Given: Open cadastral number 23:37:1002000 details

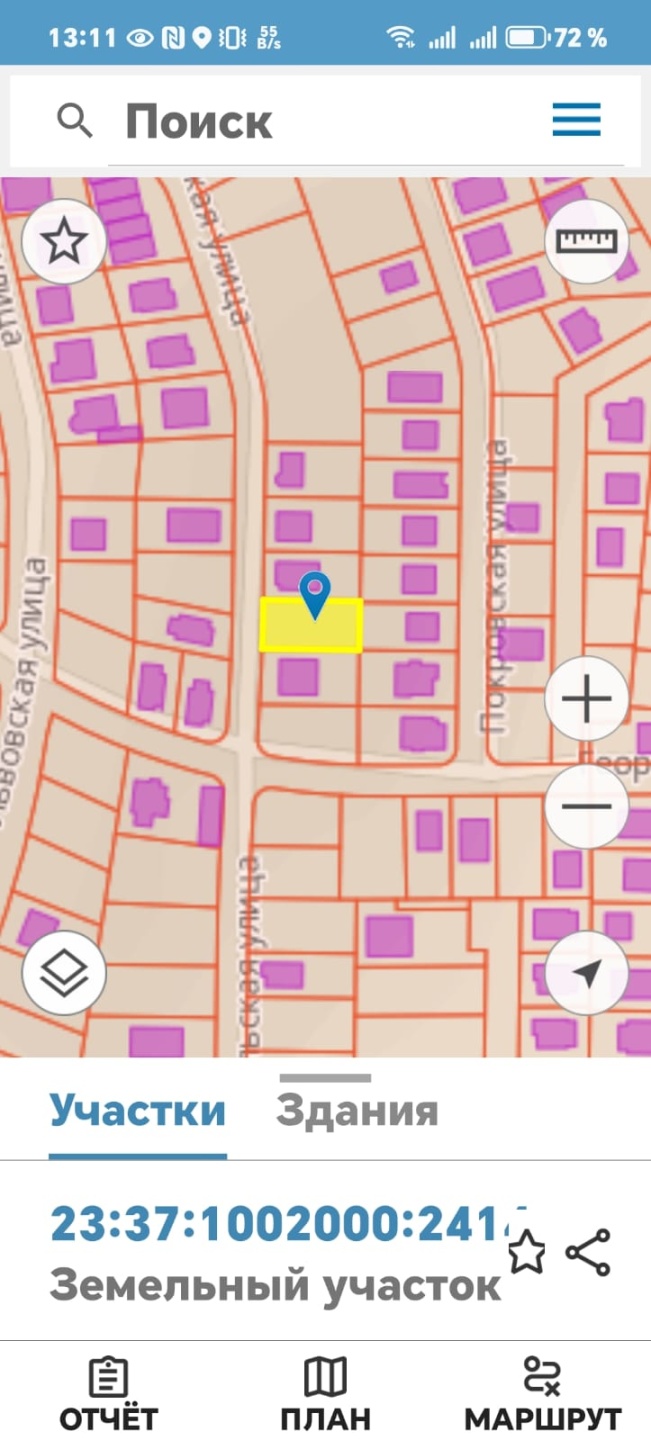Looking at the screenshot, I should click(x=275, y=1223).
